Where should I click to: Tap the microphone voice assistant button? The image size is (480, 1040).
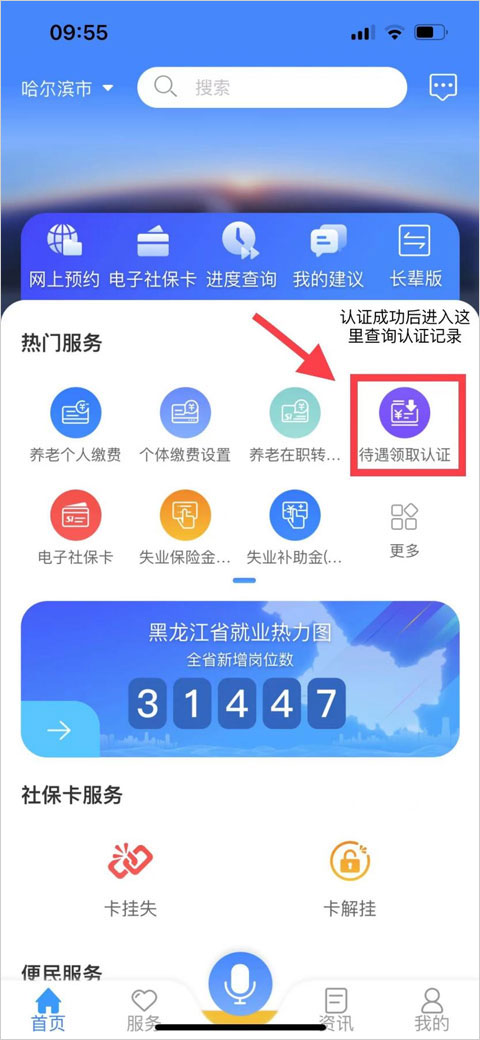(240, 983)
